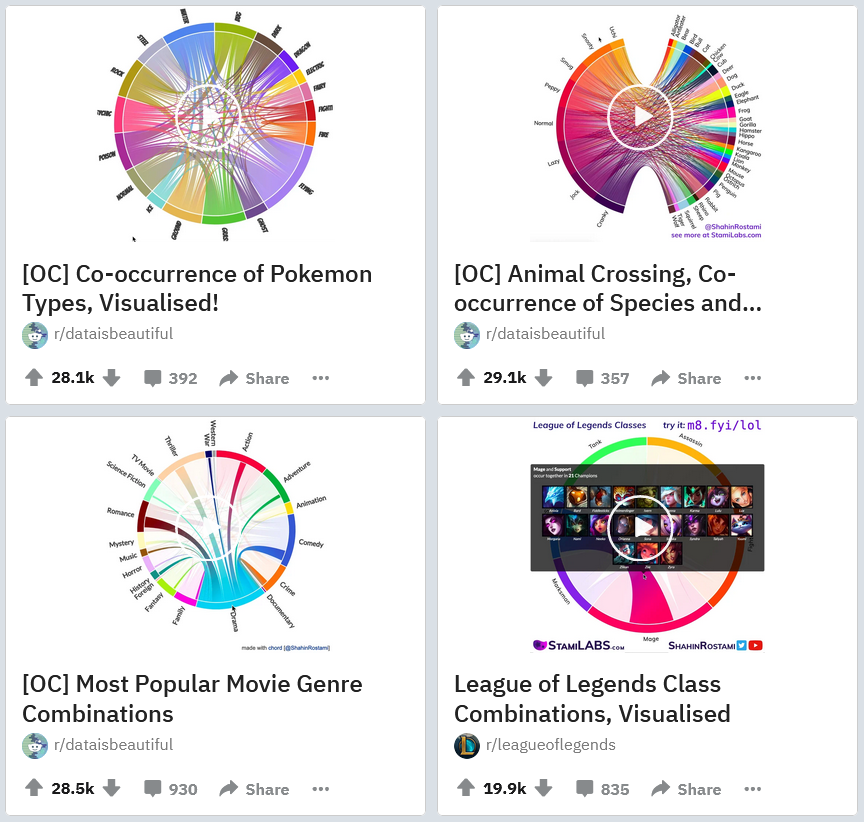This screenshot has width=864, height=822.
Task: Visit the r/leagueoflegends community
Action: pos(550,744)
